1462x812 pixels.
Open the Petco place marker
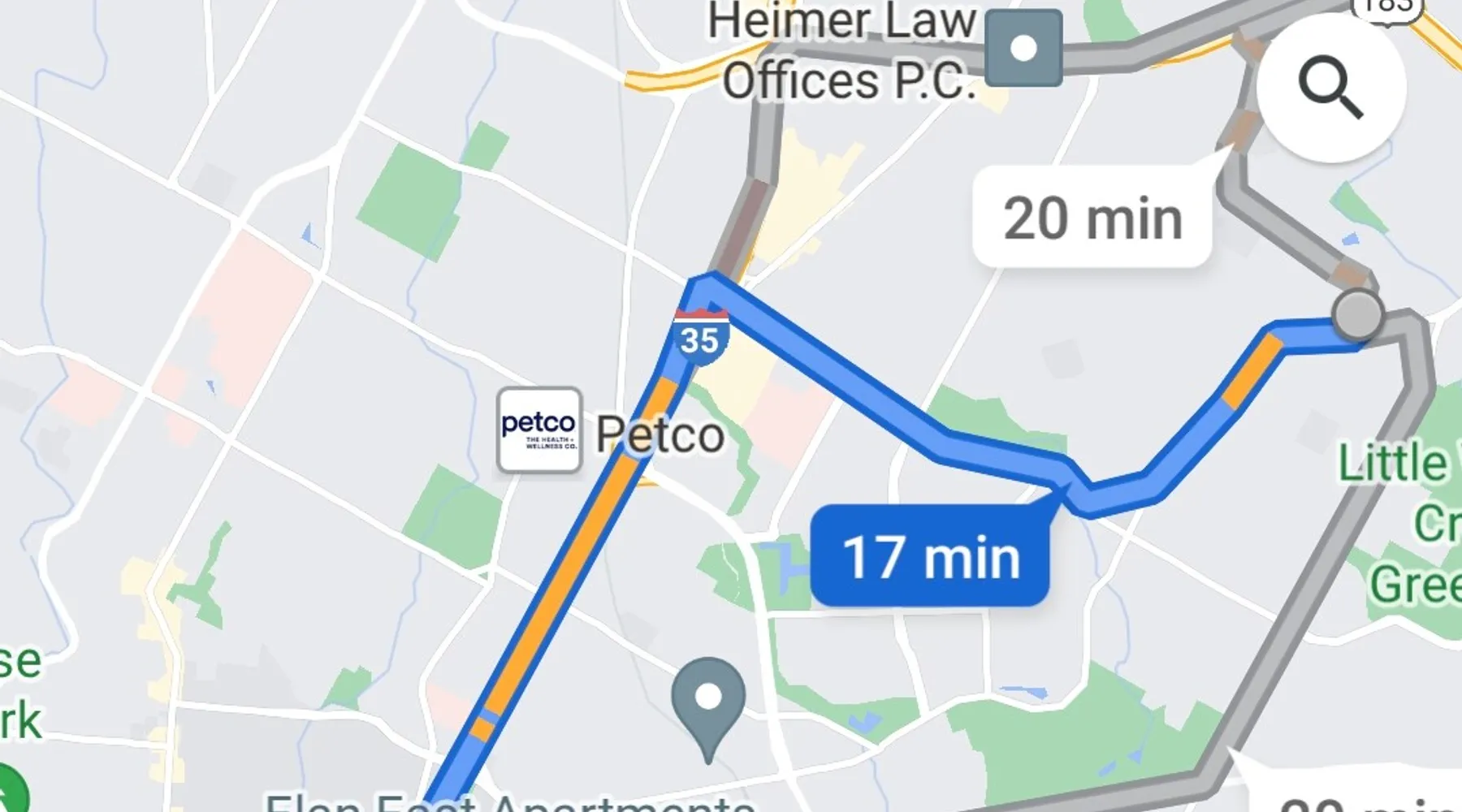(539, 430)
